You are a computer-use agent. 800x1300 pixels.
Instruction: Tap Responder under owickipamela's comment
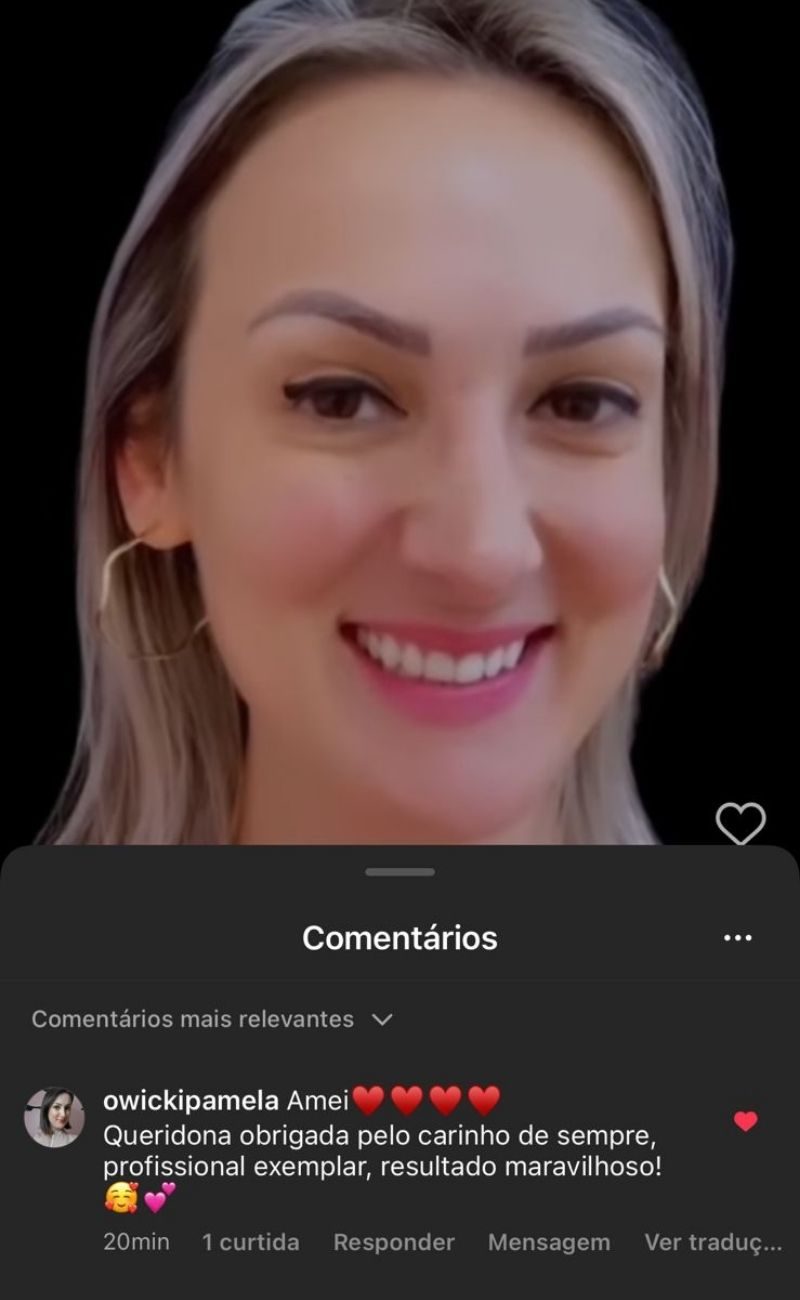(393, 1242)
